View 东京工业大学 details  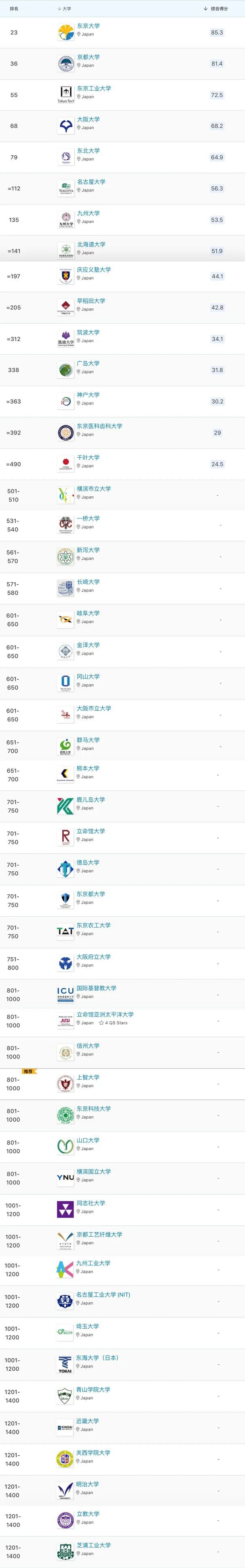[94, 88]
